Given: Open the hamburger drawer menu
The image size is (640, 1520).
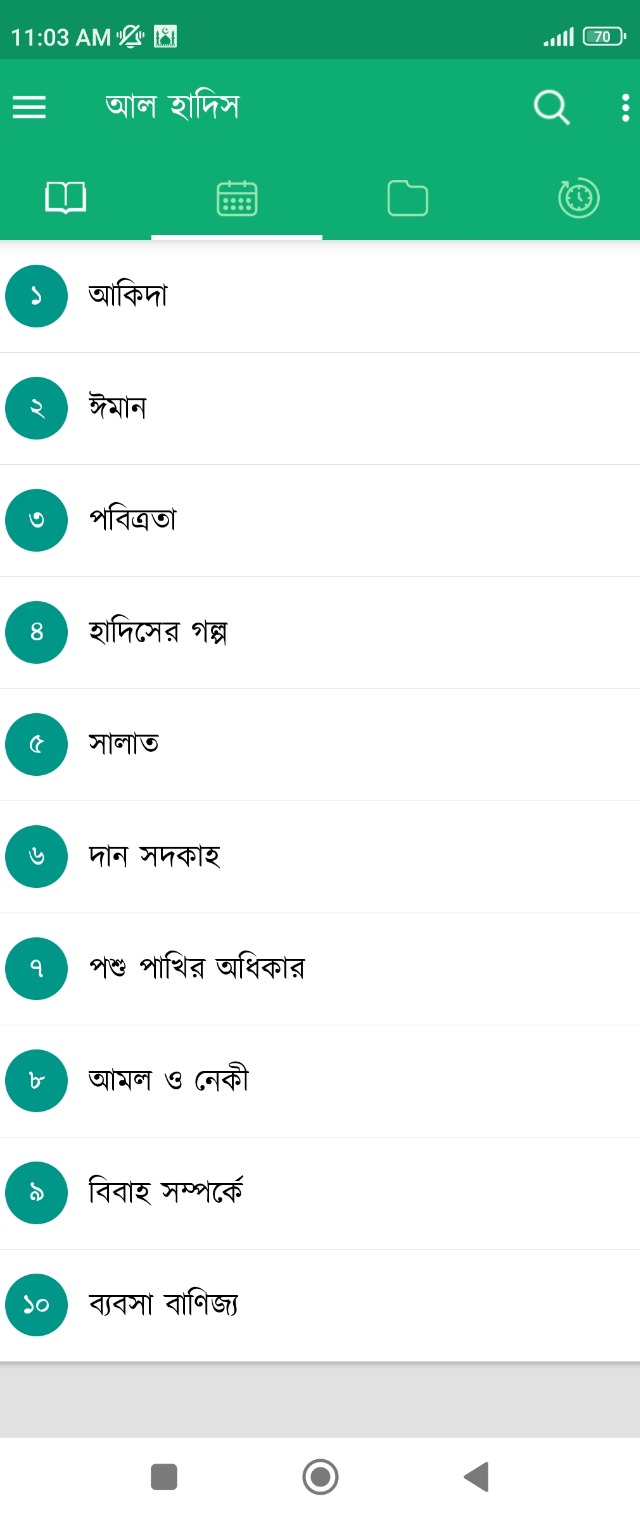Looking at the screenshot, I should click(x=29, y=107).
